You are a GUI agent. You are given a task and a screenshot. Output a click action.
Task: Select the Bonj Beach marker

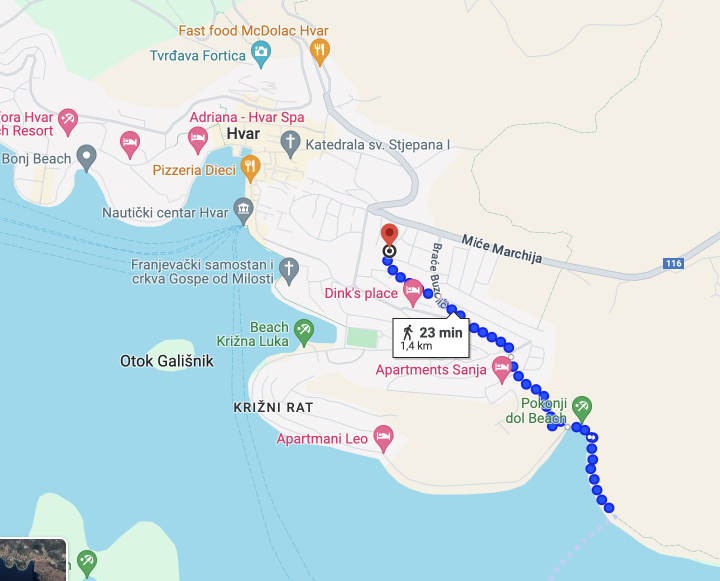click(x=87, y=155)
